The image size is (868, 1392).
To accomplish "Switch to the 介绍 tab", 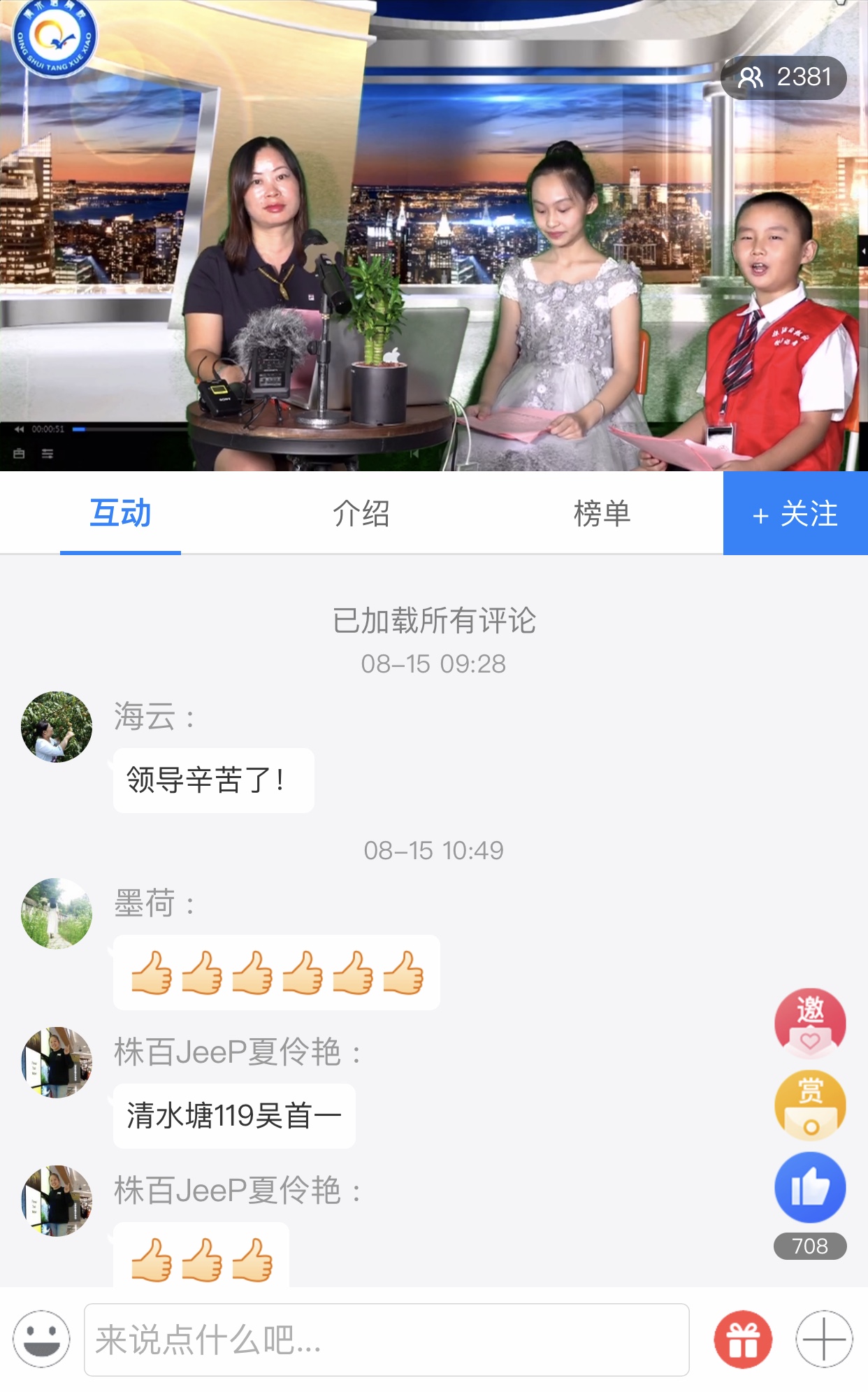I will [361, 514].
